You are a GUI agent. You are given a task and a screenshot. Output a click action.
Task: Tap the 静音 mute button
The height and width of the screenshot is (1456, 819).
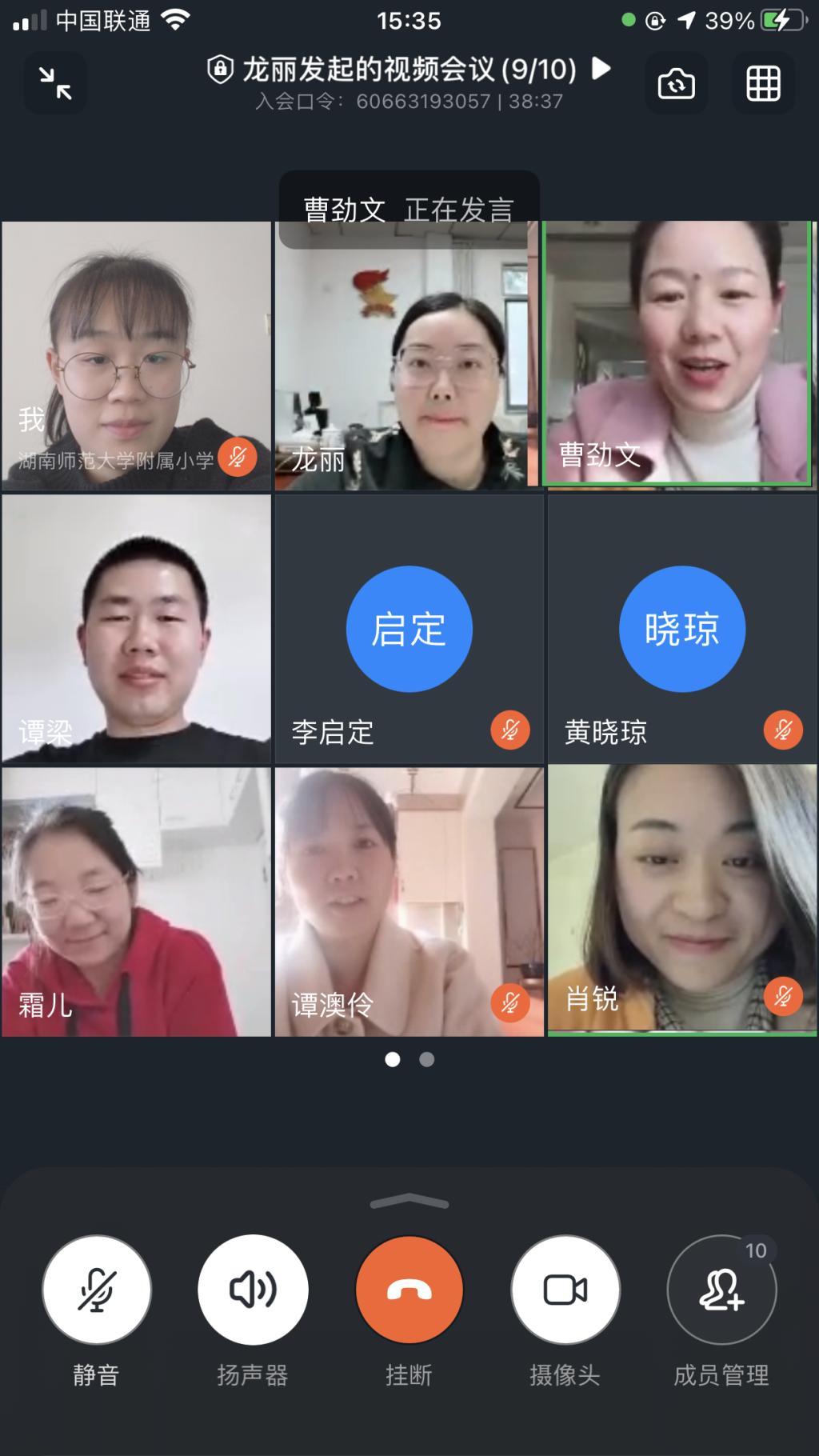(x=97, y=1289)
